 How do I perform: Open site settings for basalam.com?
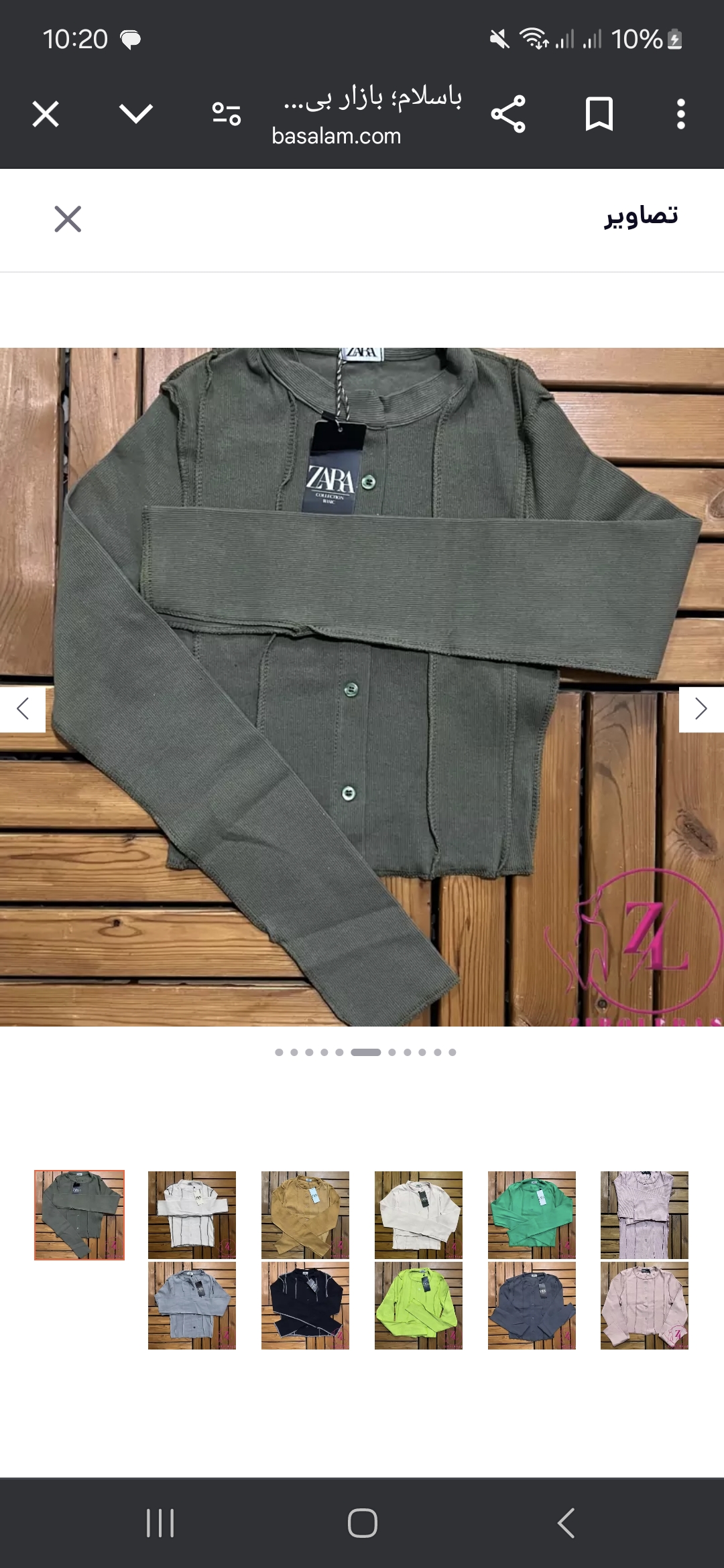click(x=227, y=114)
